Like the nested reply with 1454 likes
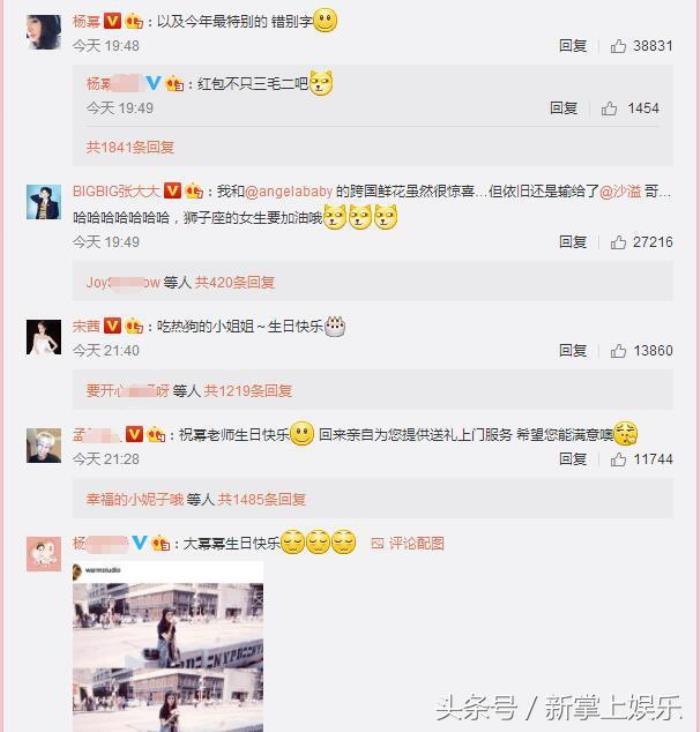Image resolution: width=700 pixels, height=732 pixels. pyautogui.click(x=631, y=108)
